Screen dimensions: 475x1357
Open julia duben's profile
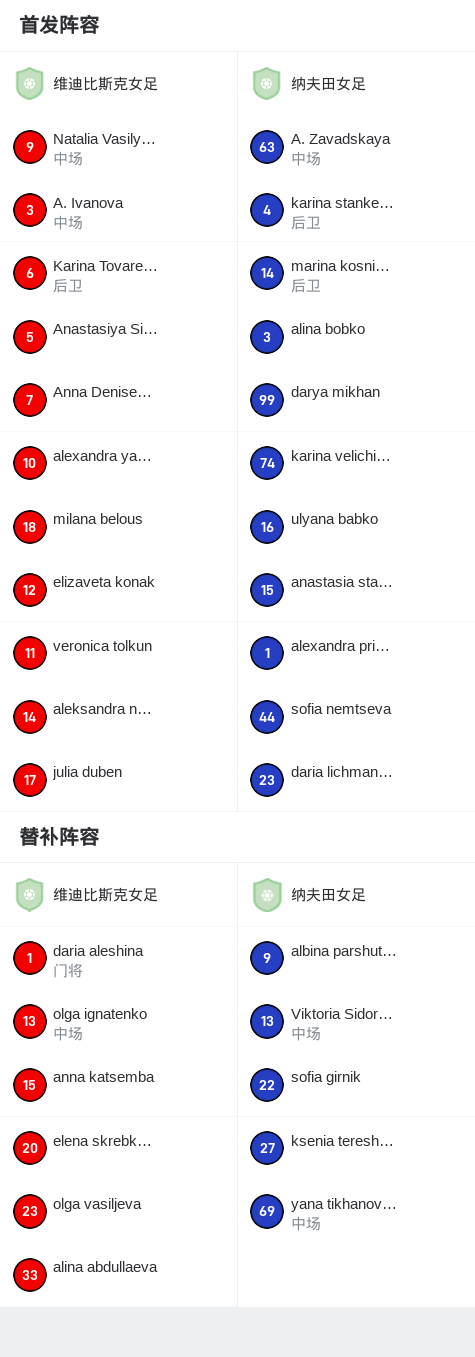(x=118, y=780)
